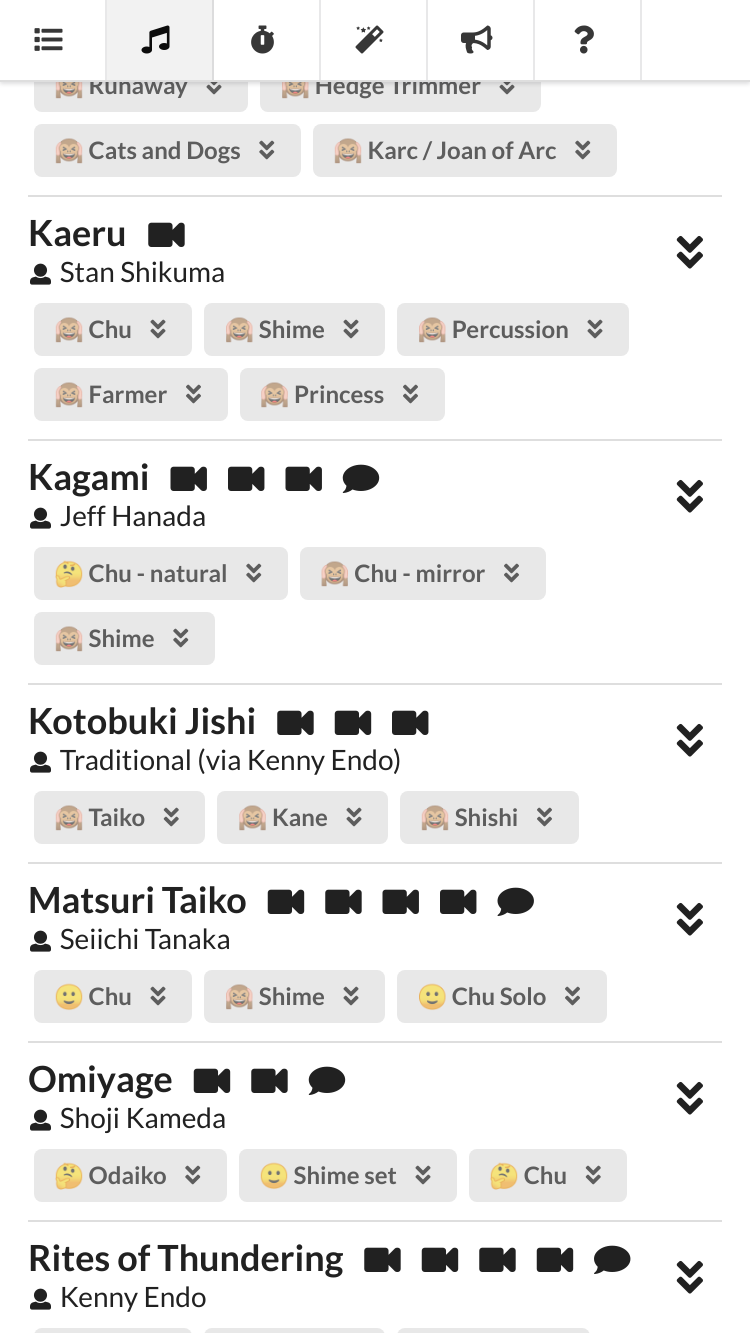The image size is (750, 1333).
Task: Open the Chu - mirror chip
Action: pos(423,574)
